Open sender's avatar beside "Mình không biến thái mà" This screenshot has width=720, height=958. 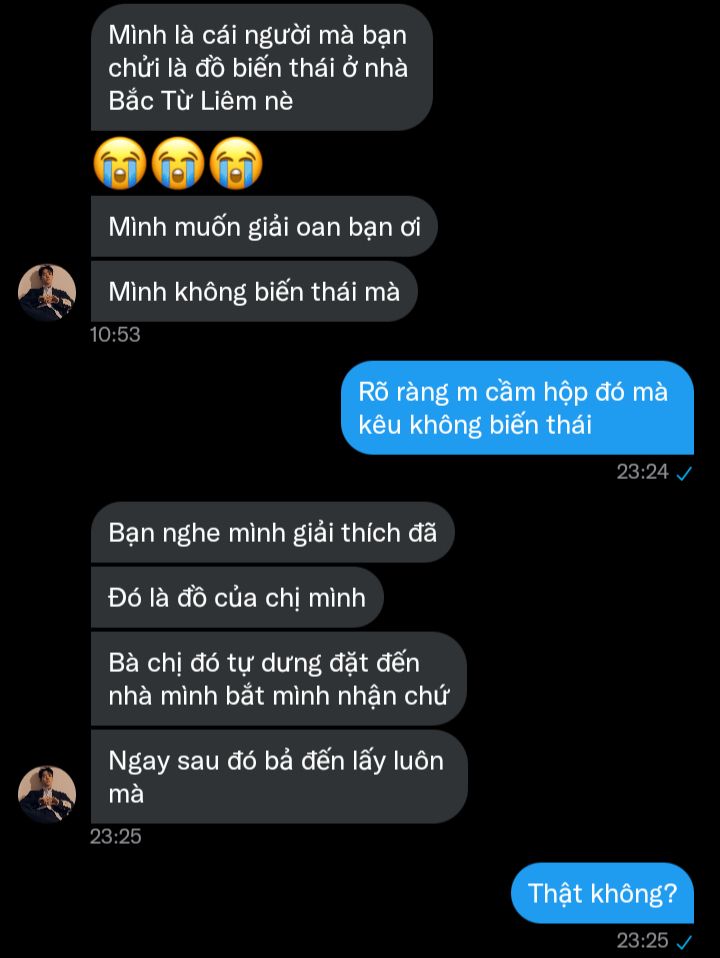click(x=47, y=292)
